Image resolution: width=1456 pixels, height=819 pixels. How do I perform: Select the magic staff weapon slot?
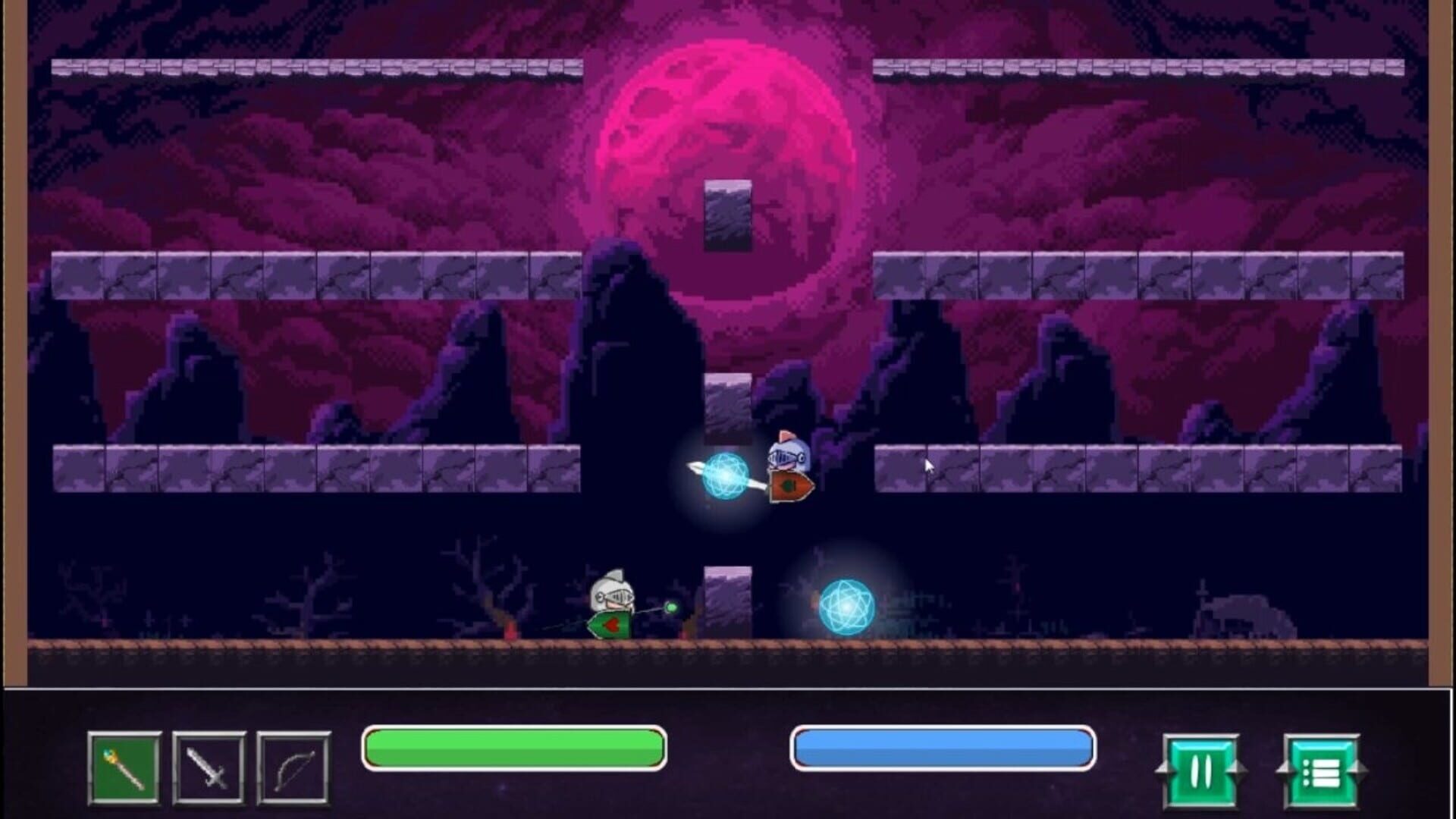124,767
